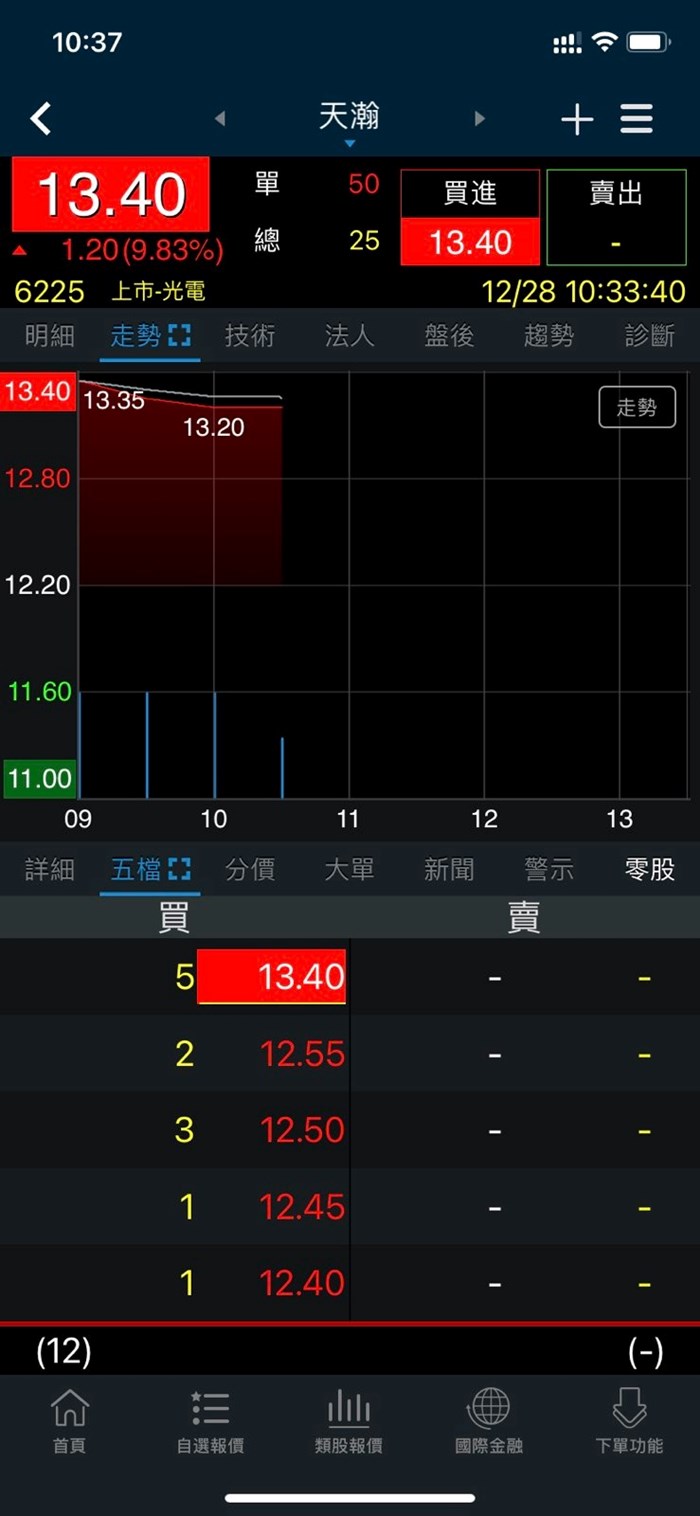Open the 分價 tab
Image resolution: width=700 pixels, height=1516 pixels.
tap(249, 870)
